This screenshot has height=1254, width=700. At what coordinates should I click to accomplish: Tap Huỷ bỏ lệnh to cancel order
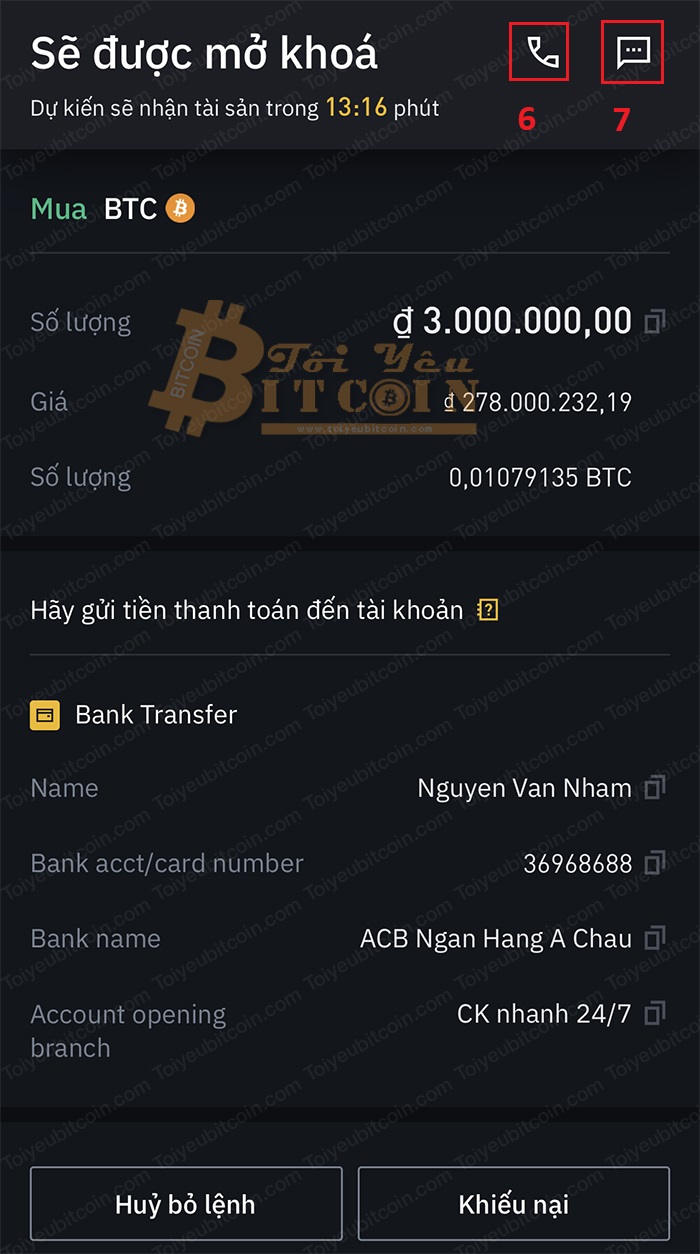[x=186, y=1204]
